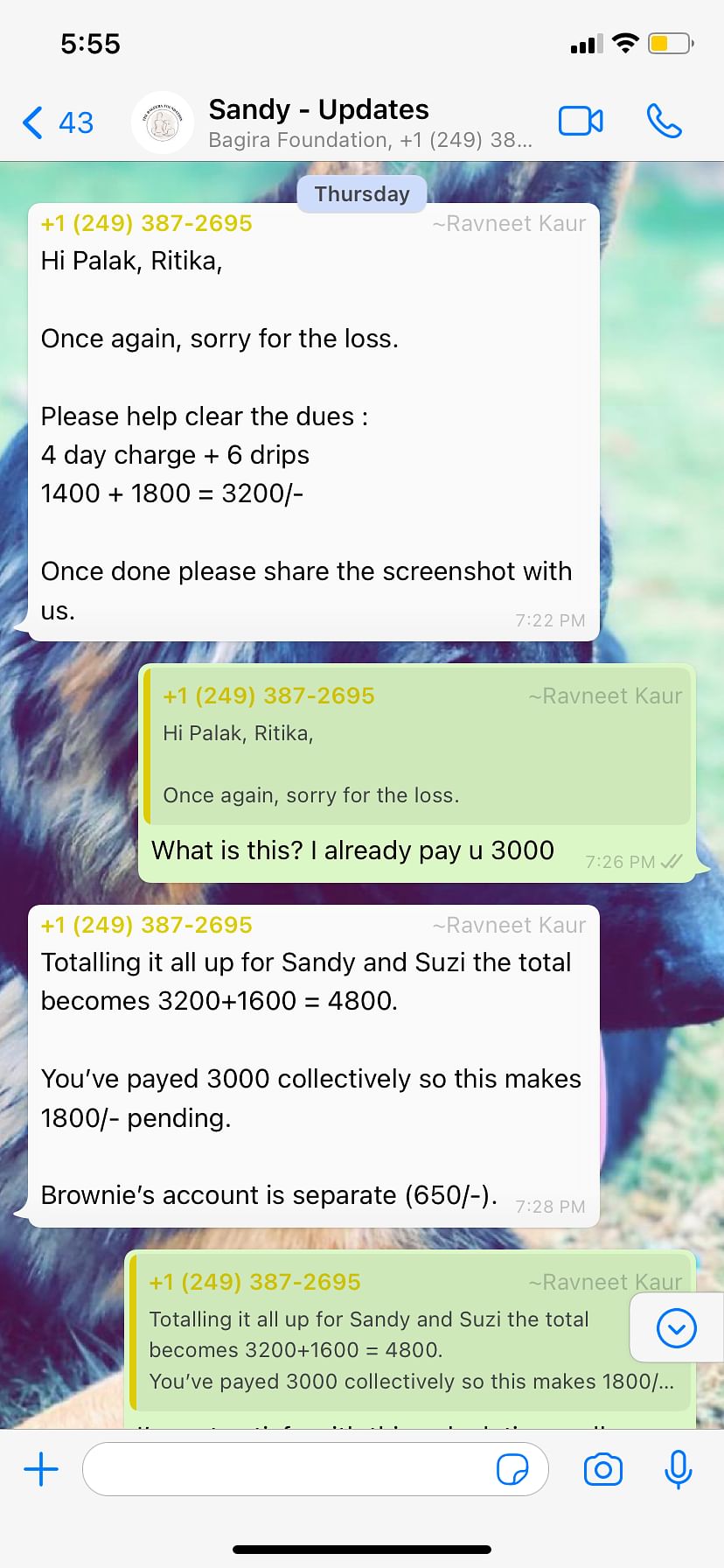
Task: Go back to the chats list
Action: [57, 122]
